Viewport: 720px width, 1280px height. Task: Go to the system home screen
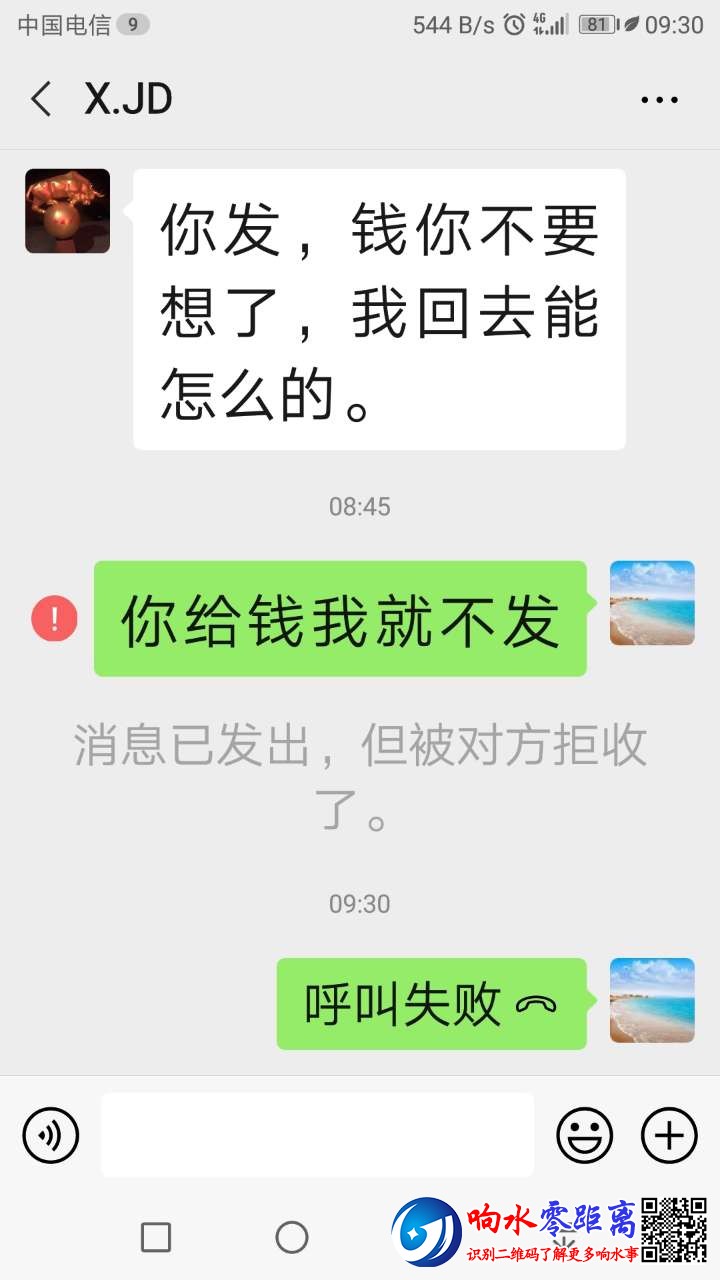pyautogui.click(x=292, y=1237)
